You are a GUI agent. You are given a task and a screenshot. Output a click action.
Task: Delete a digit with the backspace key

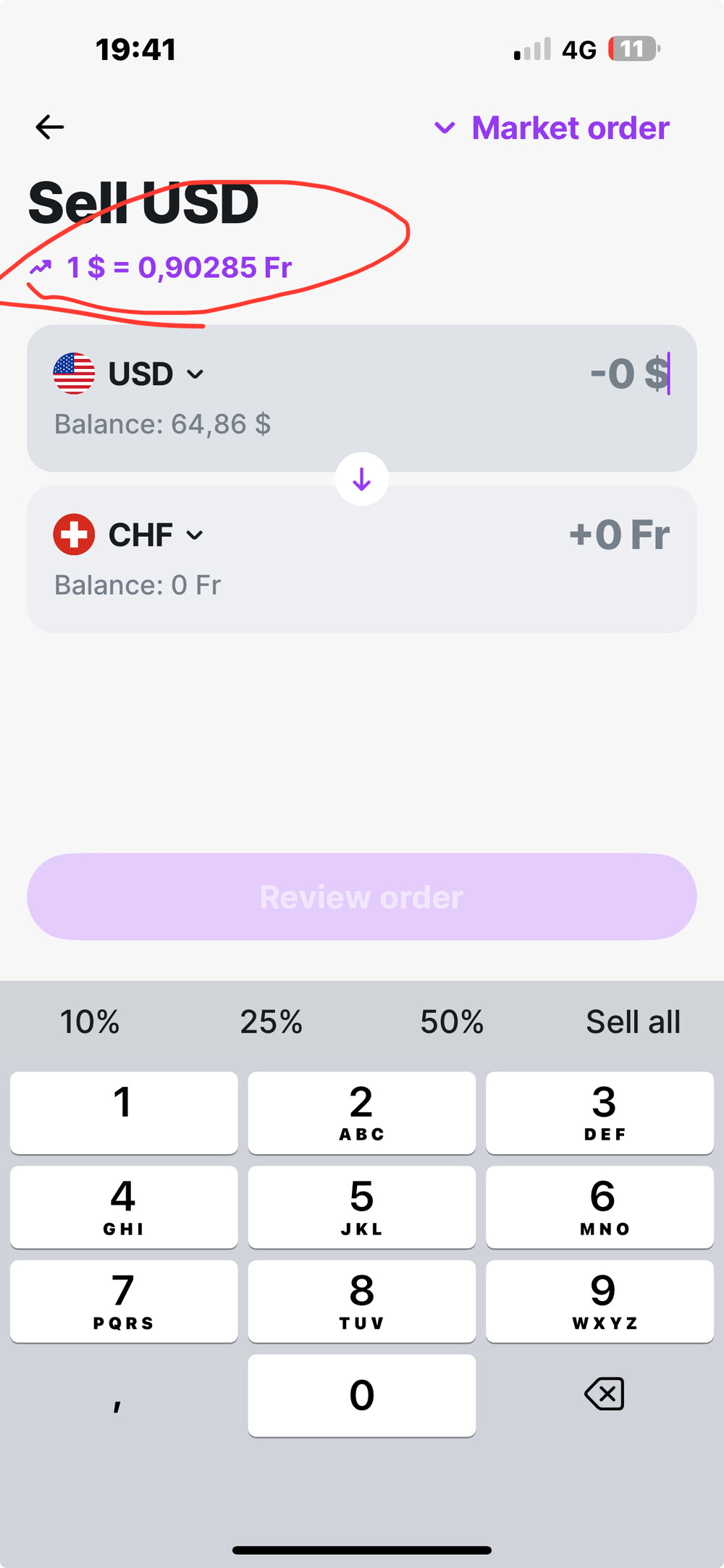click(x=604, y=1394)
